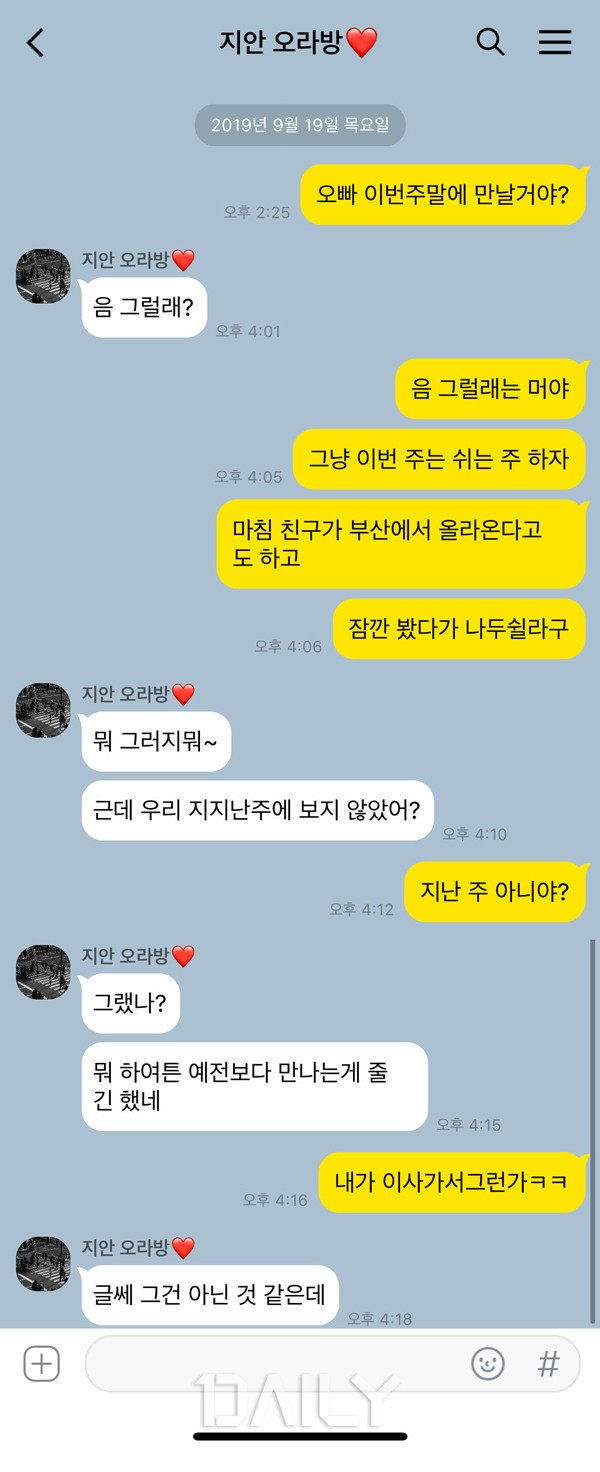Open the emoticon picker

point(488,1364)
